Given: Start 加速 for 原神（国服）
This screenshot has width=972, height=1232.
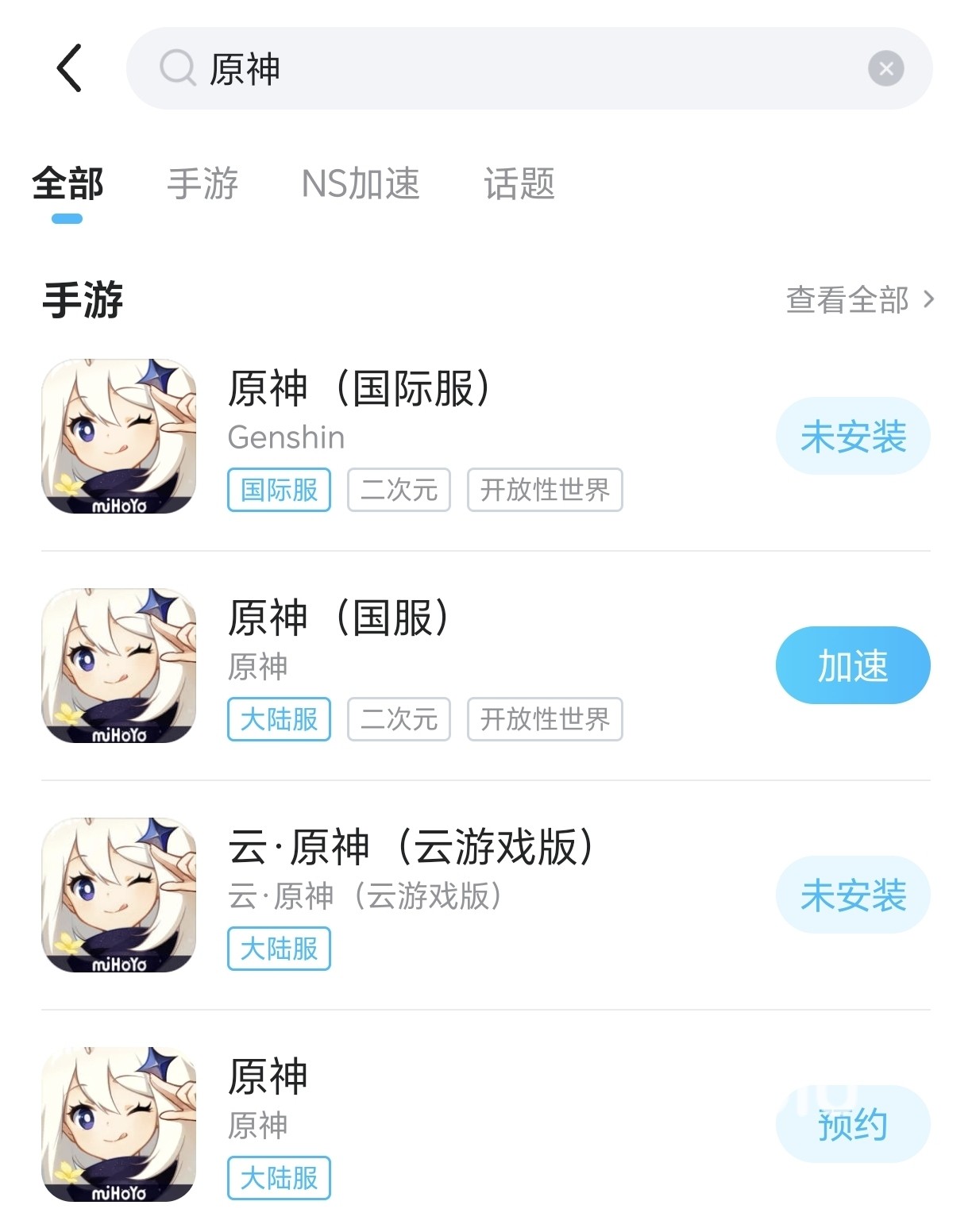Looking at the screenshot, I should 852,665.
